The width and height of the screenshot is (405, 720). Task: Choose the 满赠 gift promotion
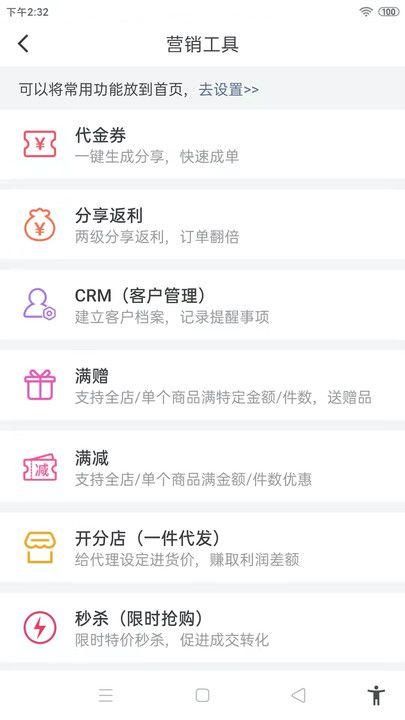point(202,386)
